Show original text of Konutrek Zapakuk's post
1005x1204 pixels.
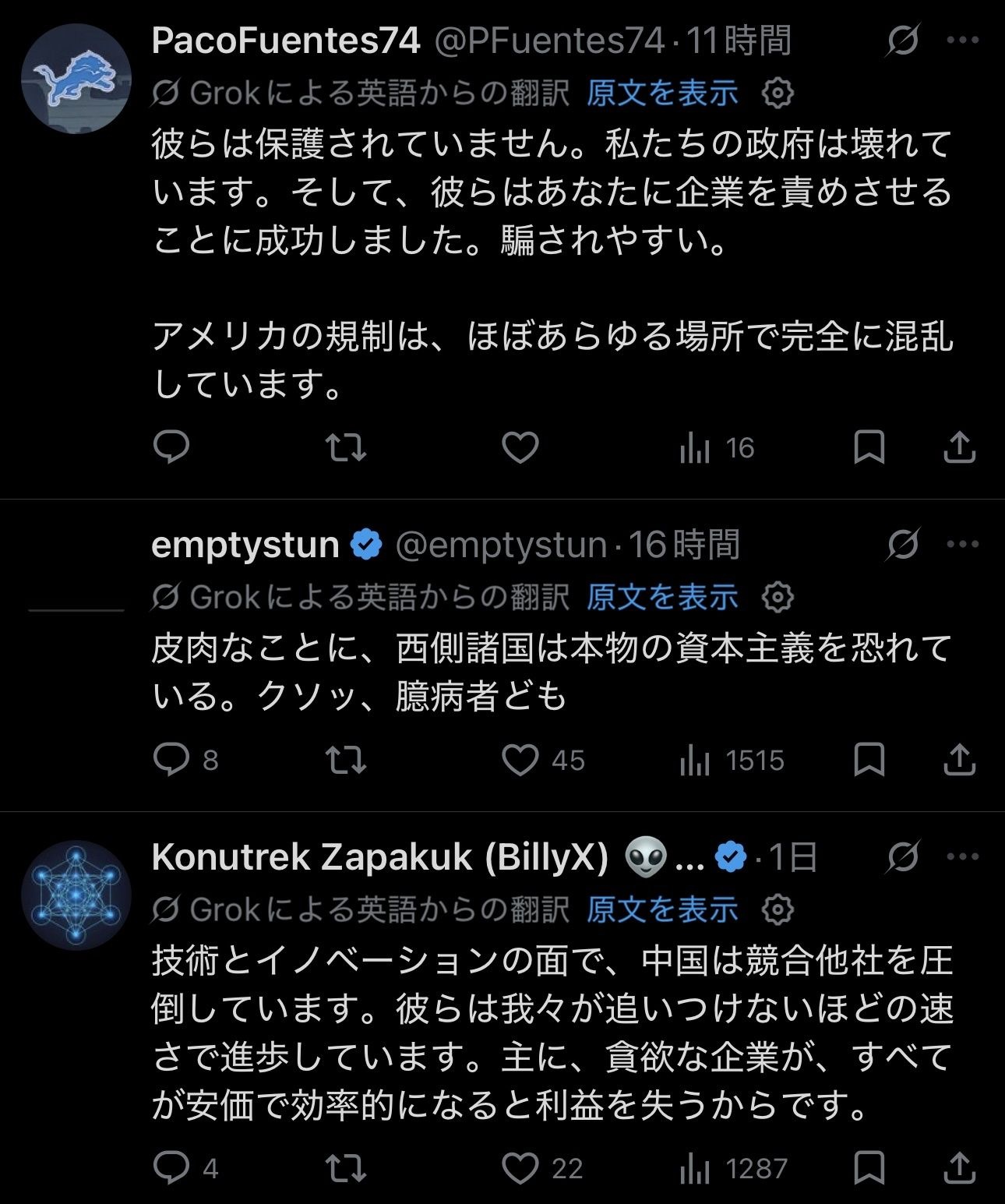pyautogui.click(x=661, y=909)
